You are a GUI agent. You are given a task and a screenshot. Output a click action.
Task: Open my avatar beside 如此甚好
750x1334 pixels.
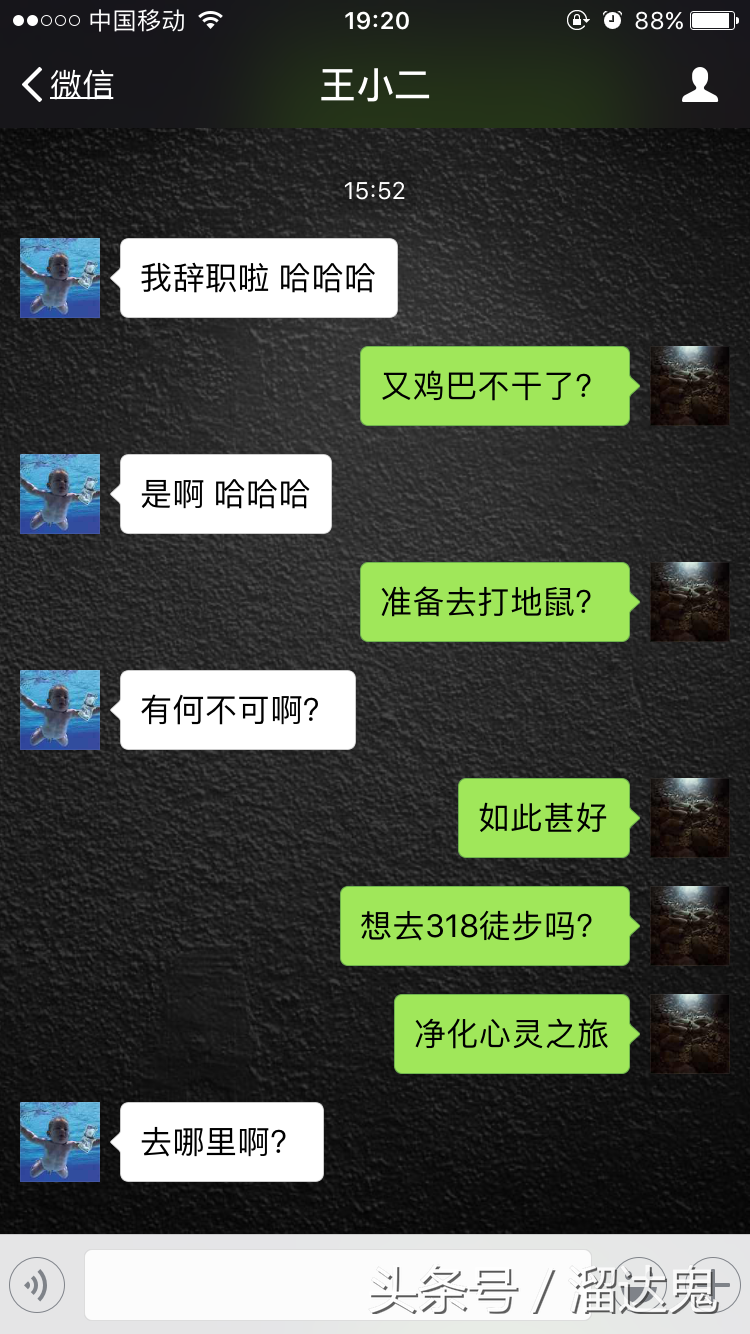pos(690,818)
